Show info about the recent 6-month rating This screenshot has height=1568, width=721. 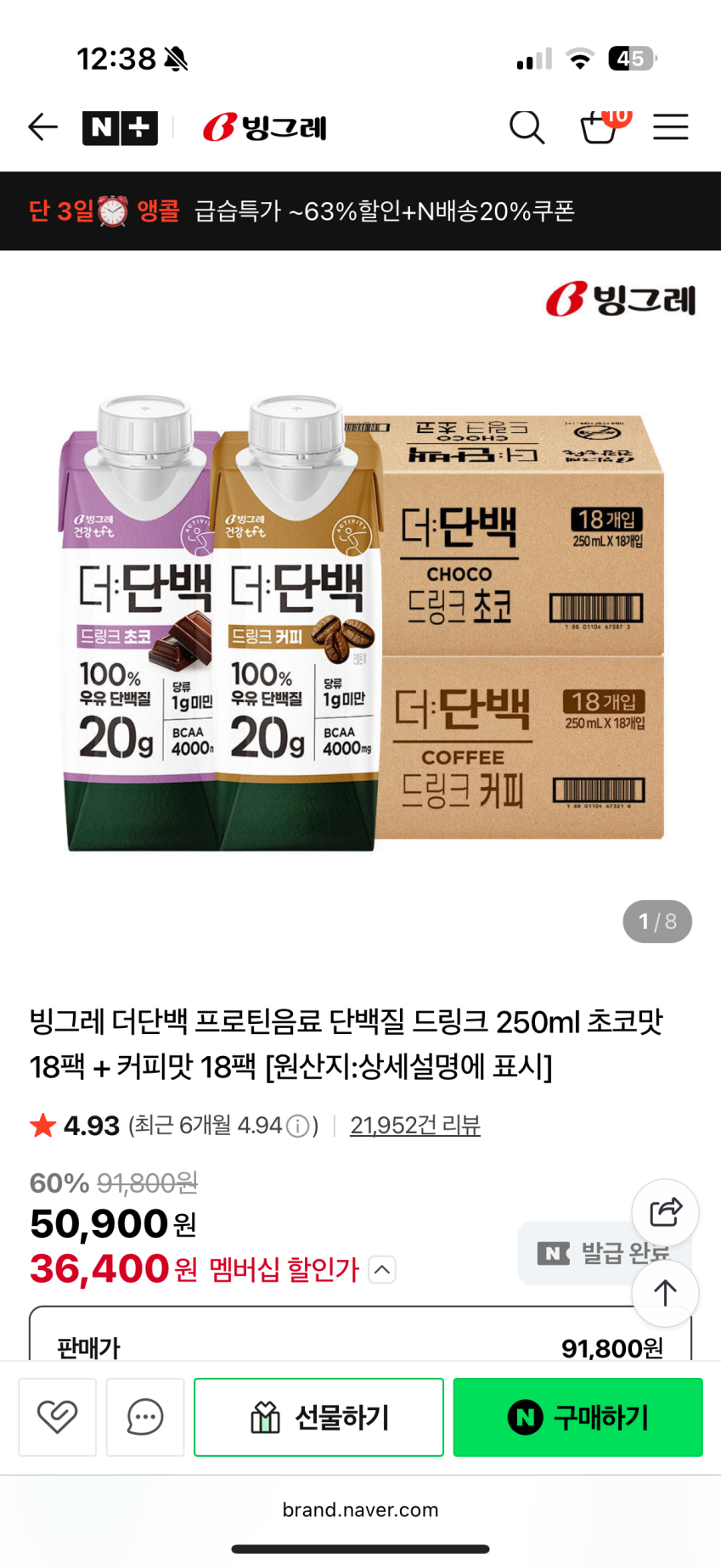click(298, 1127)
